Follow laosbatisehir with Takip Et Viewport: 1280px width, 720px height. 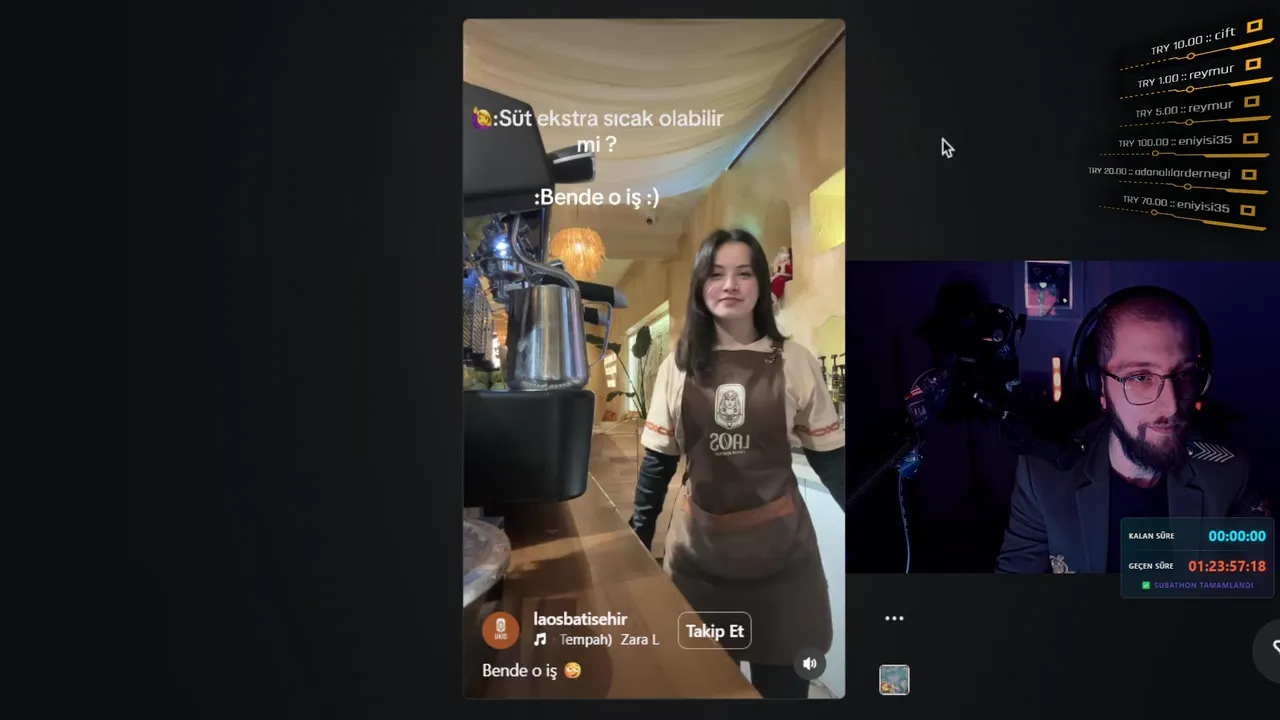[714, 631]
